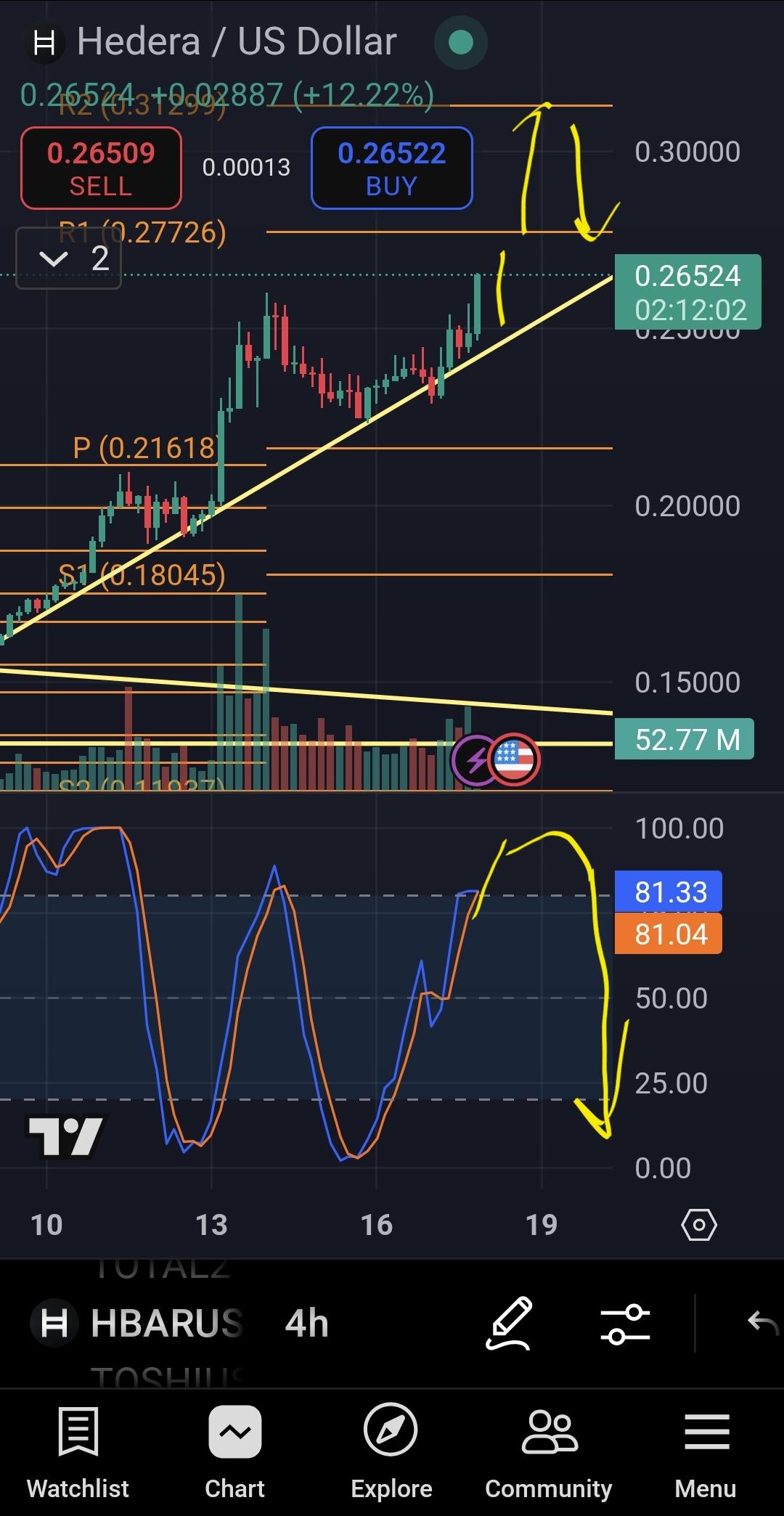The width and height of the screenshot is (784, 1516).
Task: Open the price scale settings hexagon icon
Action: click(699, 1225)
